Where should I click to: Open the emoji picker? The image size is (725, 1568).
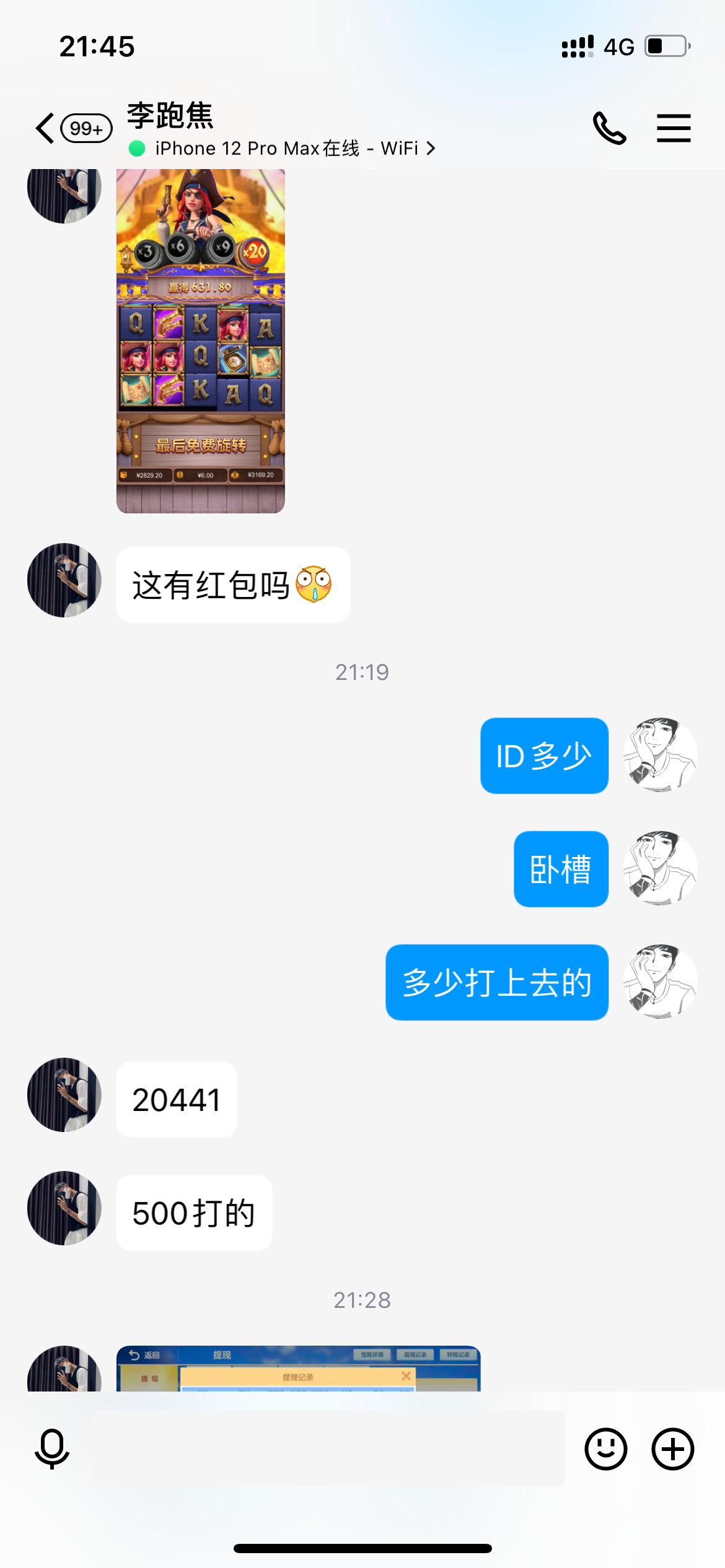point(605,1448)
